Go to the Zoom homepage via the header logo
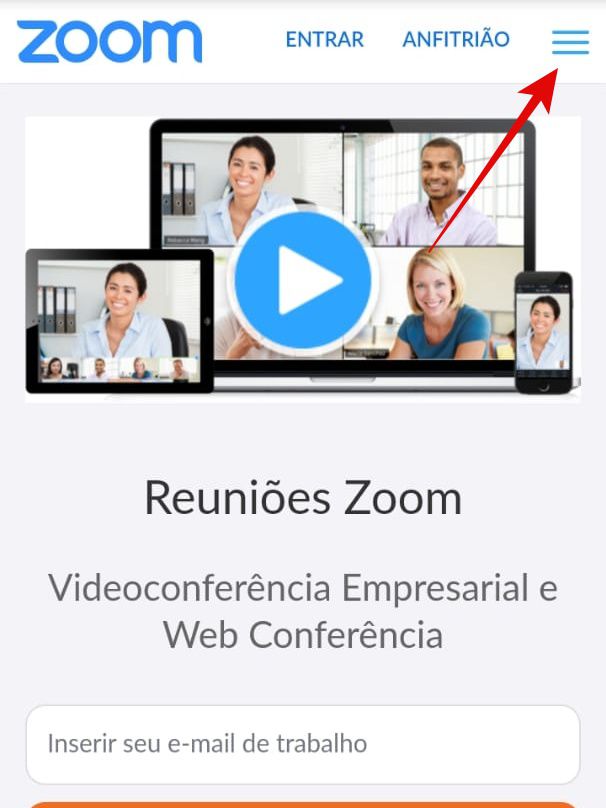 click(x=109, y=41)
